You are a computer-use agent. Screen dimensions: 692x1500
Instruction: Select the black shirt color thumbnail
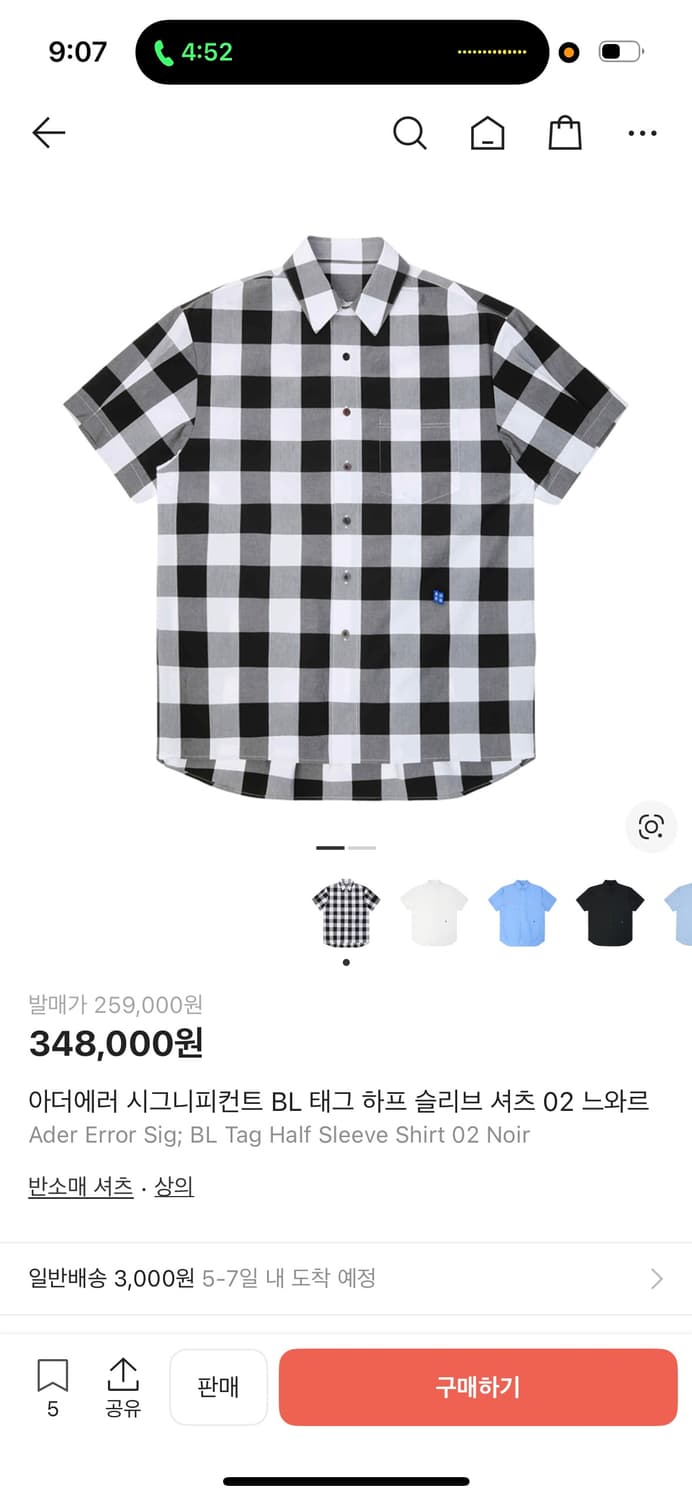coord(610,913)
